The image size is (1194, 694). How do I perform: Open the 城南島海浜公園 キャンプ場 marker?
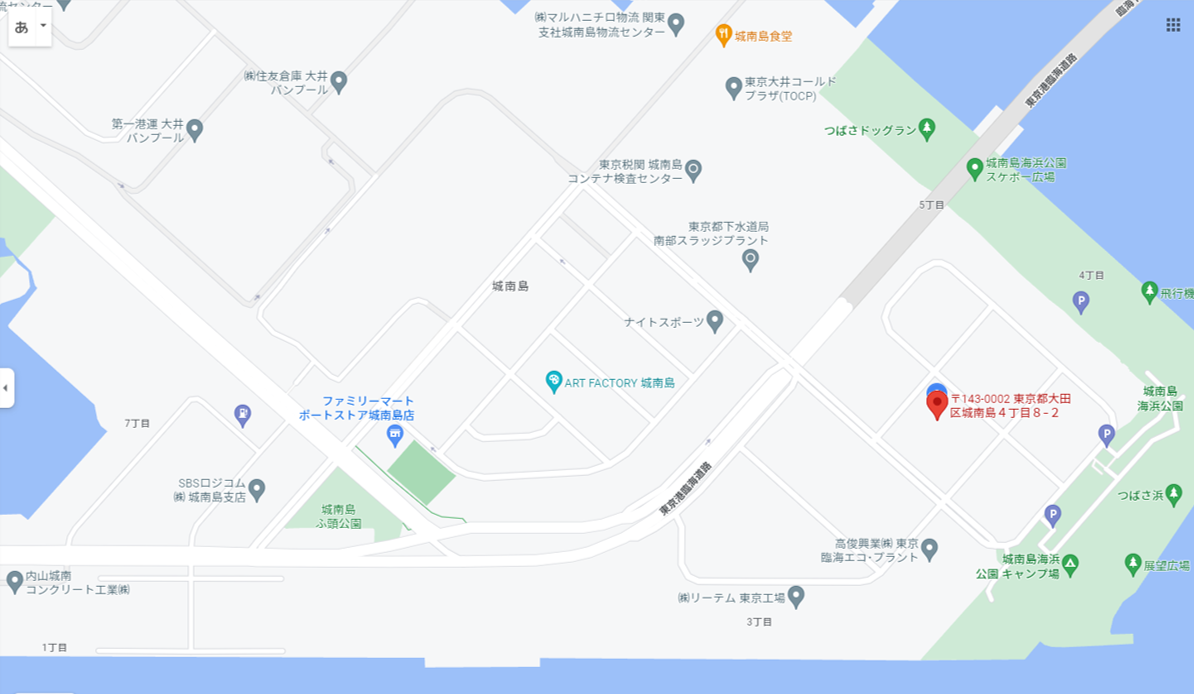click(x=1070, y=565)
